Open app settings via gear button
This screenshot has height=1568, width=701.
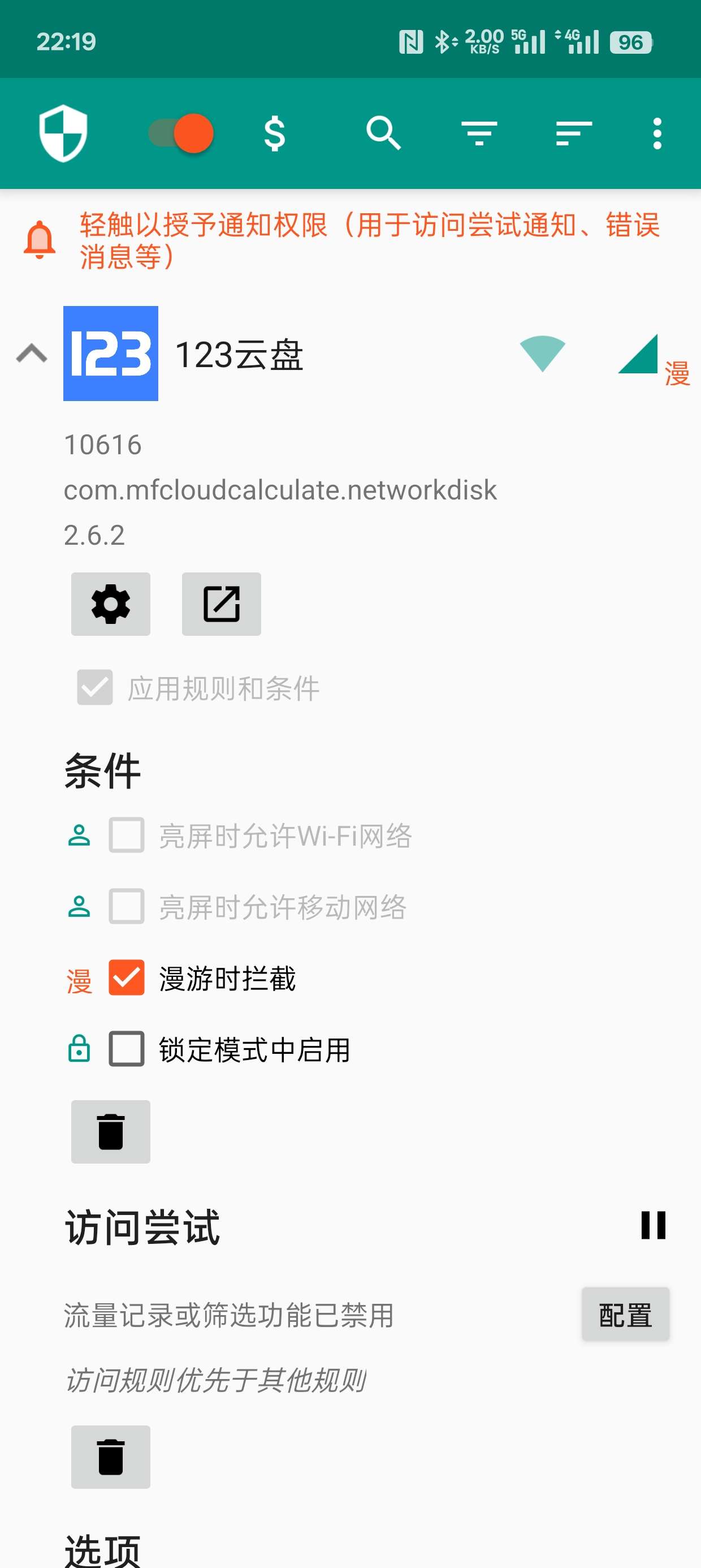pyautogui.click(x=111, y=605)
